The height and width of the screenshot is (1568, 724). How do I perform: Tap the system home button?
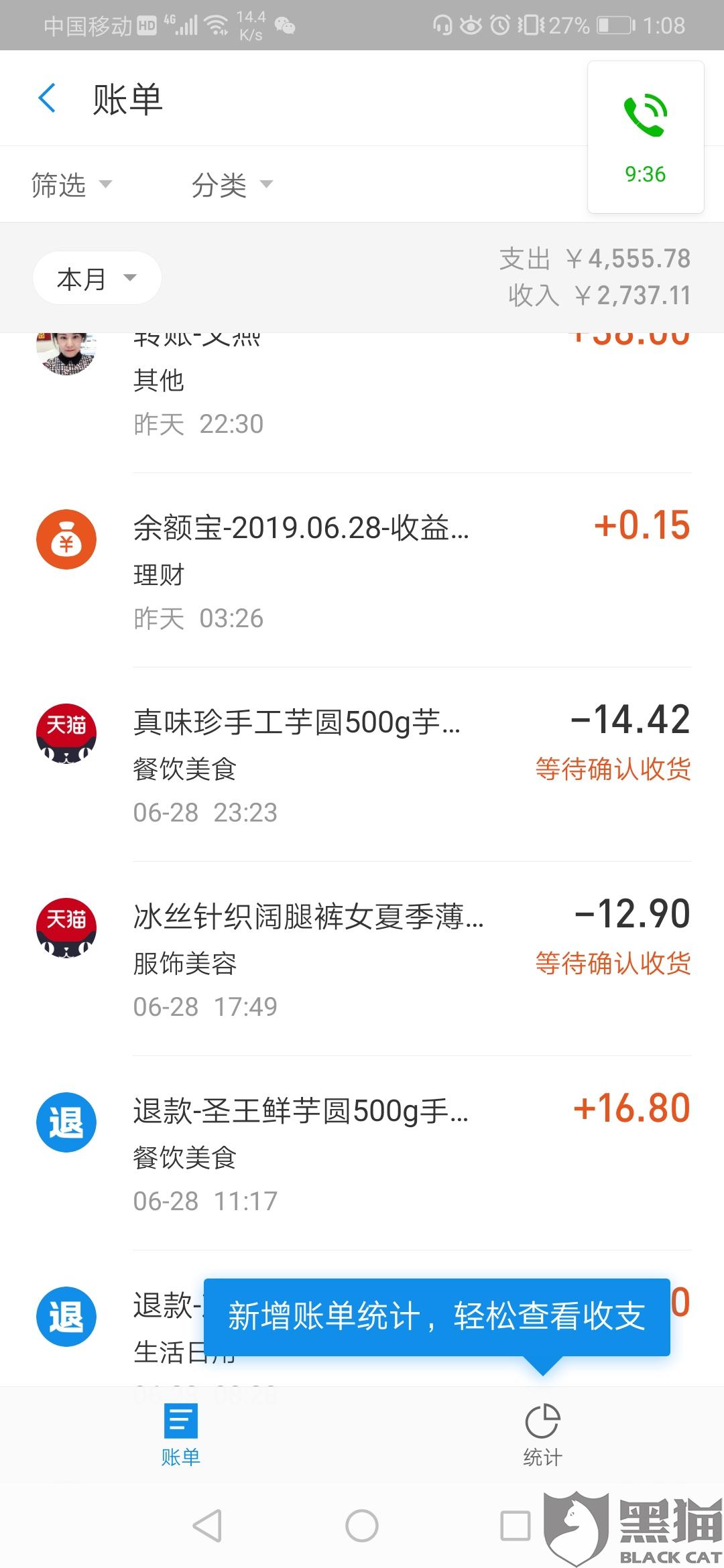click(362, 1526)
